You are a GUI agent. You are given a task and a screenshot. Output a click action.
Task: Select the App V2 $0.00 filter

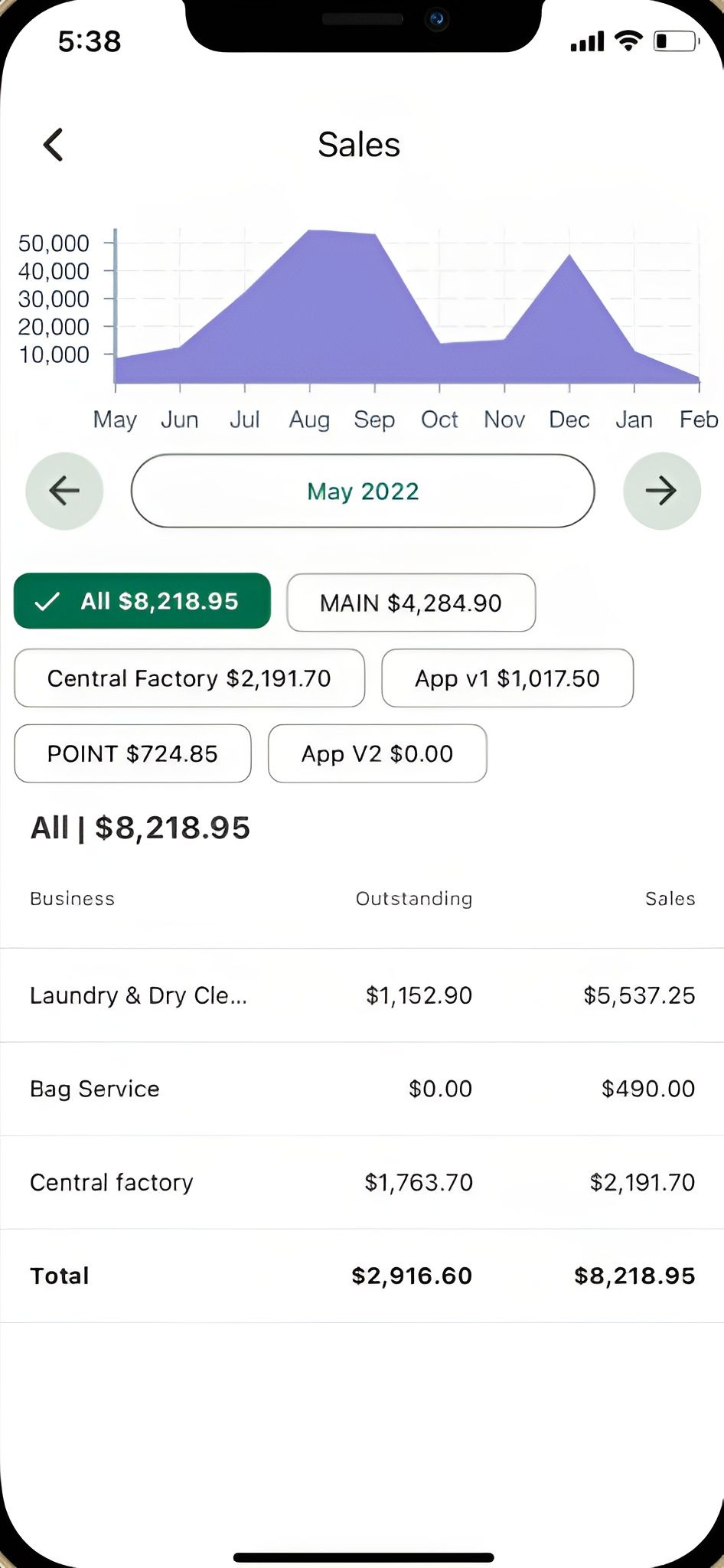pos(377,753)
